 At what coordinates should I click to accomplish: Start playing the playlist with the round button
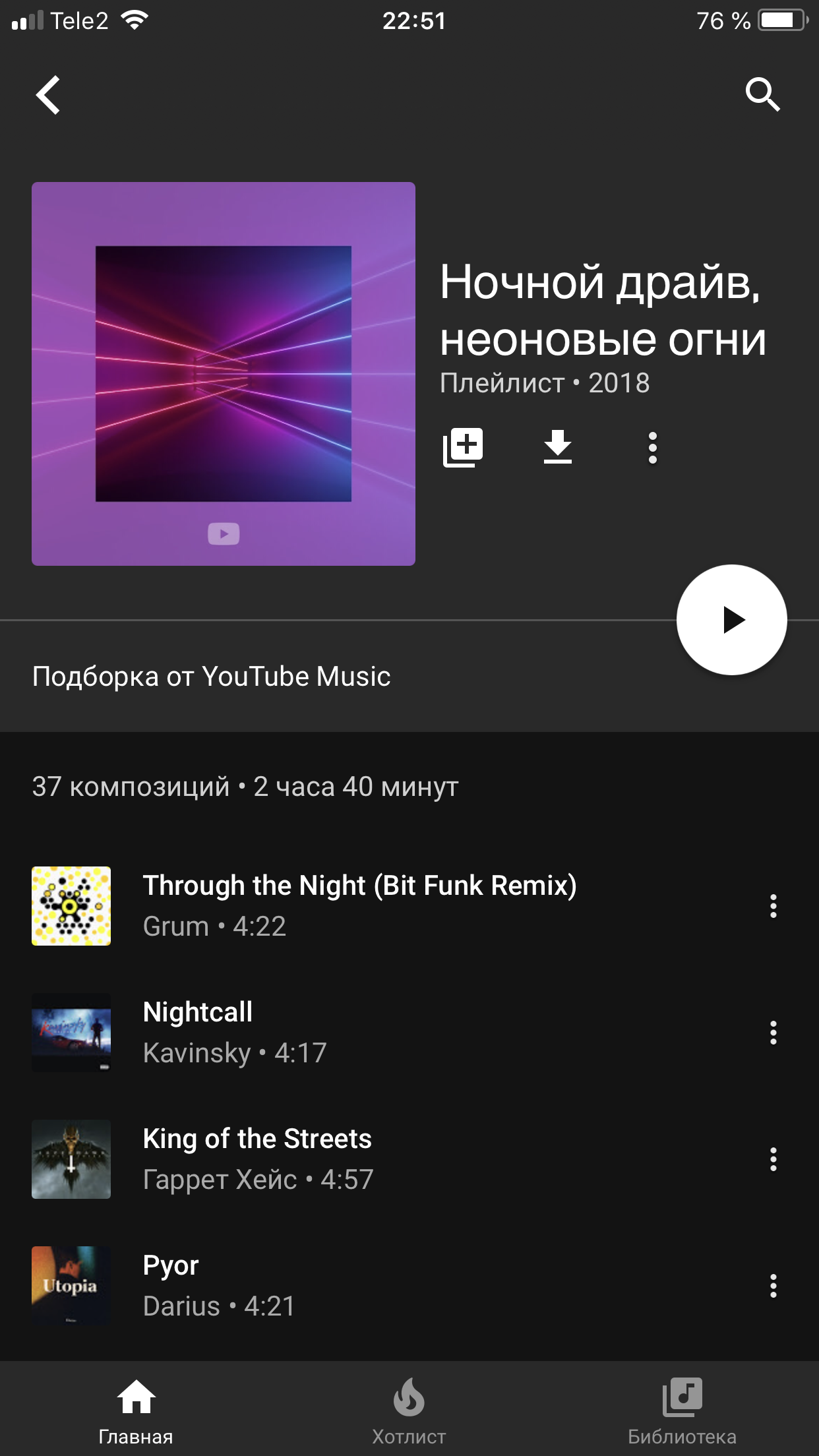(732, 620)
